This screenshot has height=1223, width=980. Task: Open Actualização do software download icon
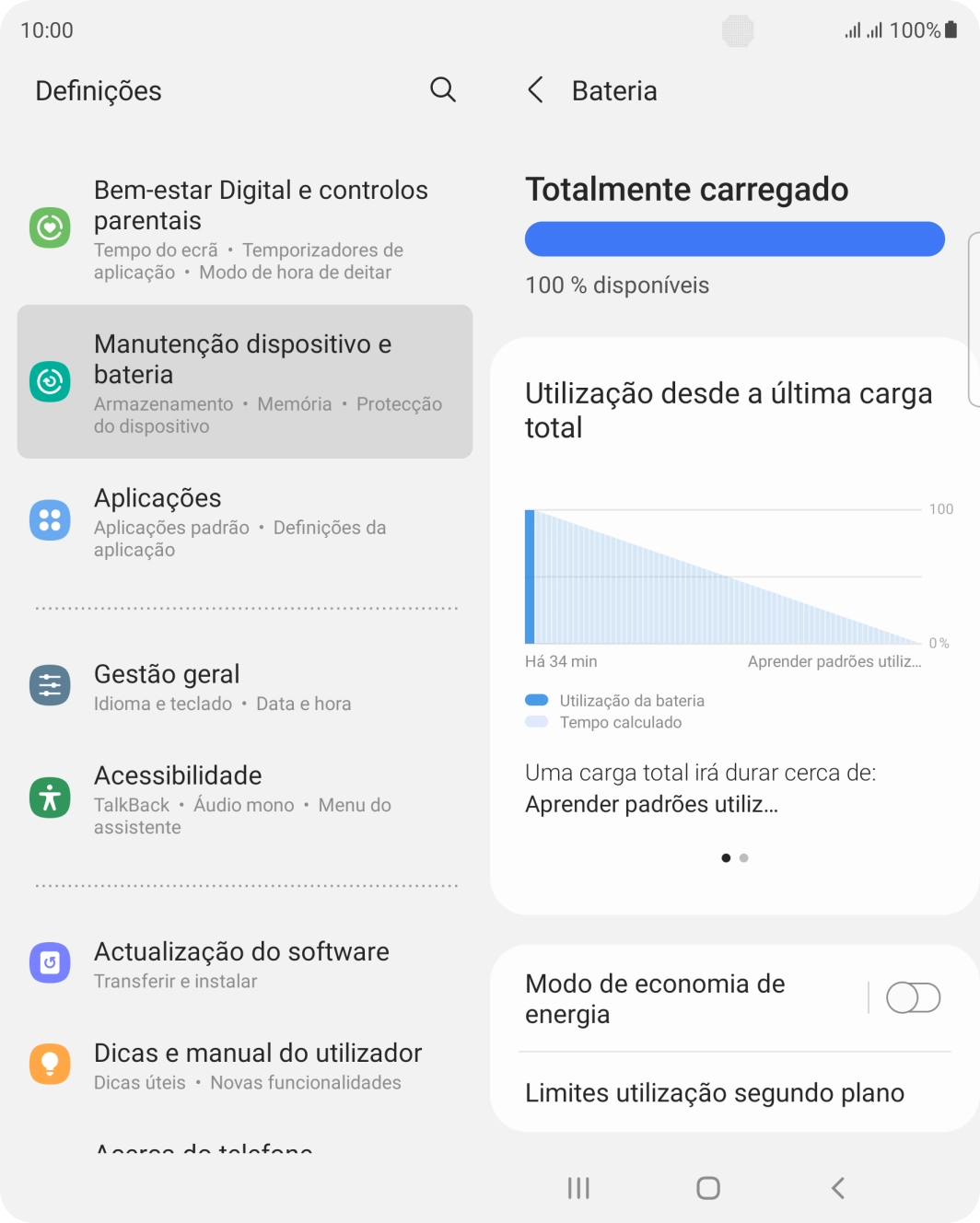tap(51, 962)
